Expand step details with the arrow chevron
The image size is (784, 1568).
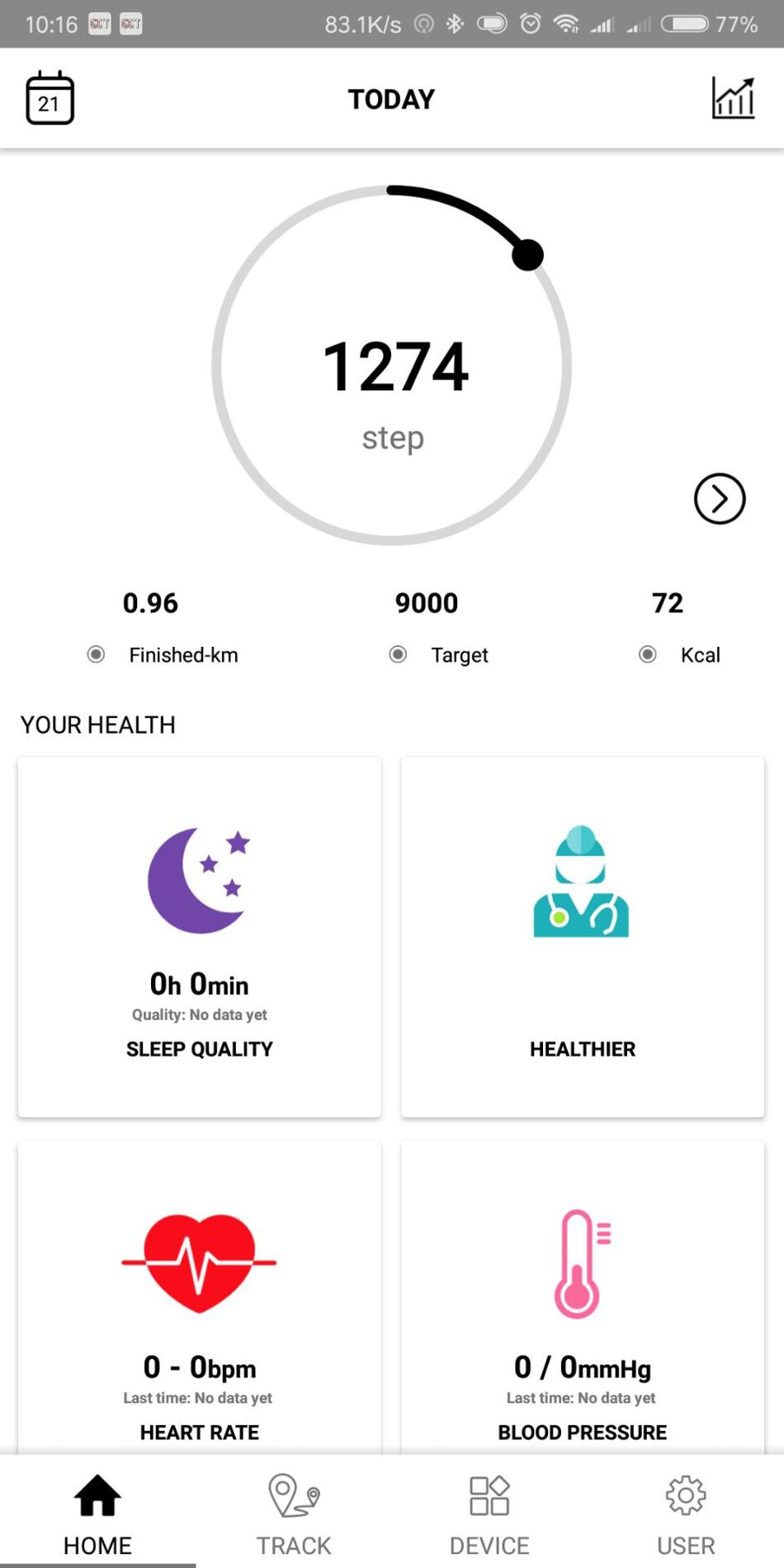719,498
